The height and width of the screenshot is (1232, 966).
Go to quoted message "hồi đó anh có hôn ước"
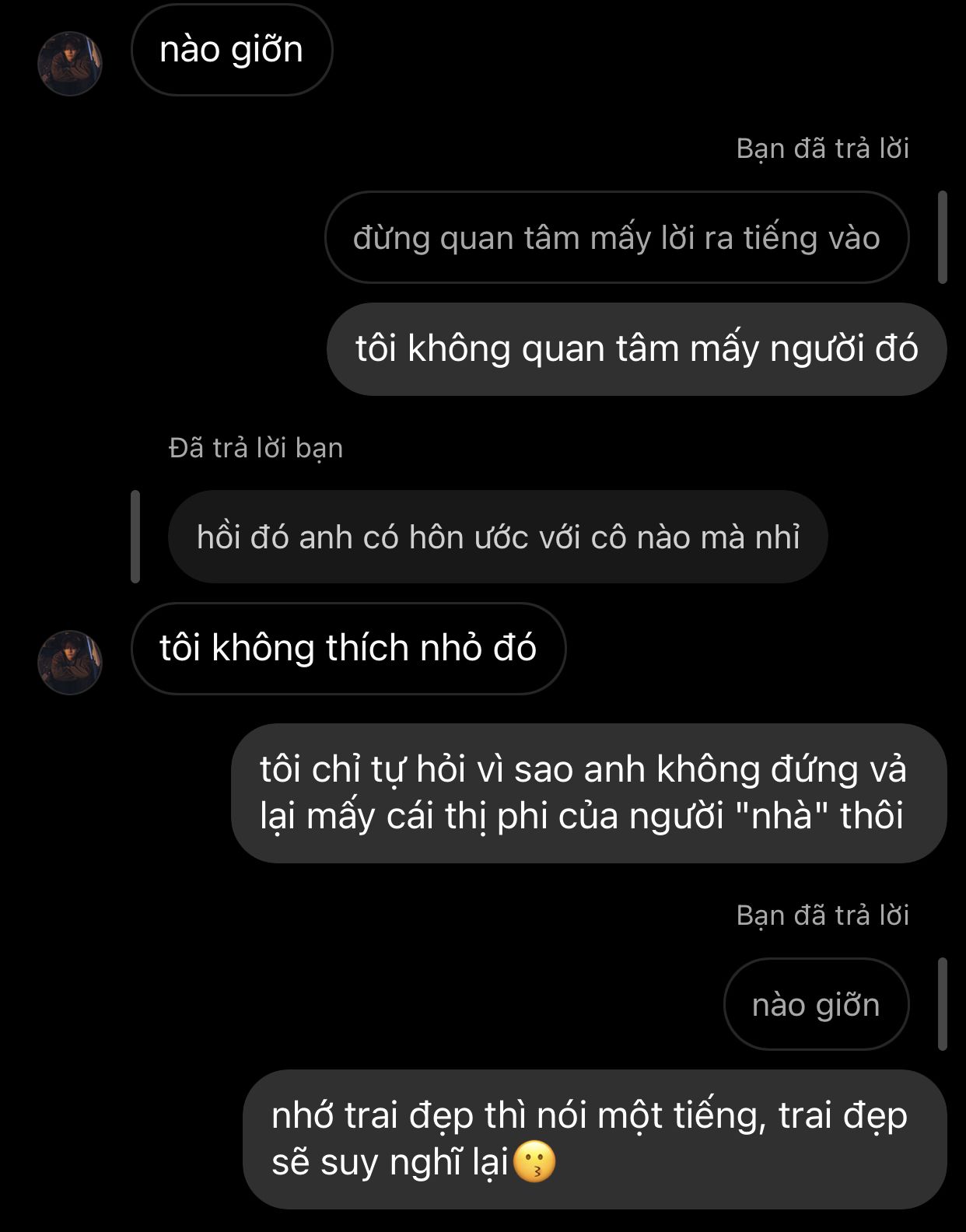498,537
